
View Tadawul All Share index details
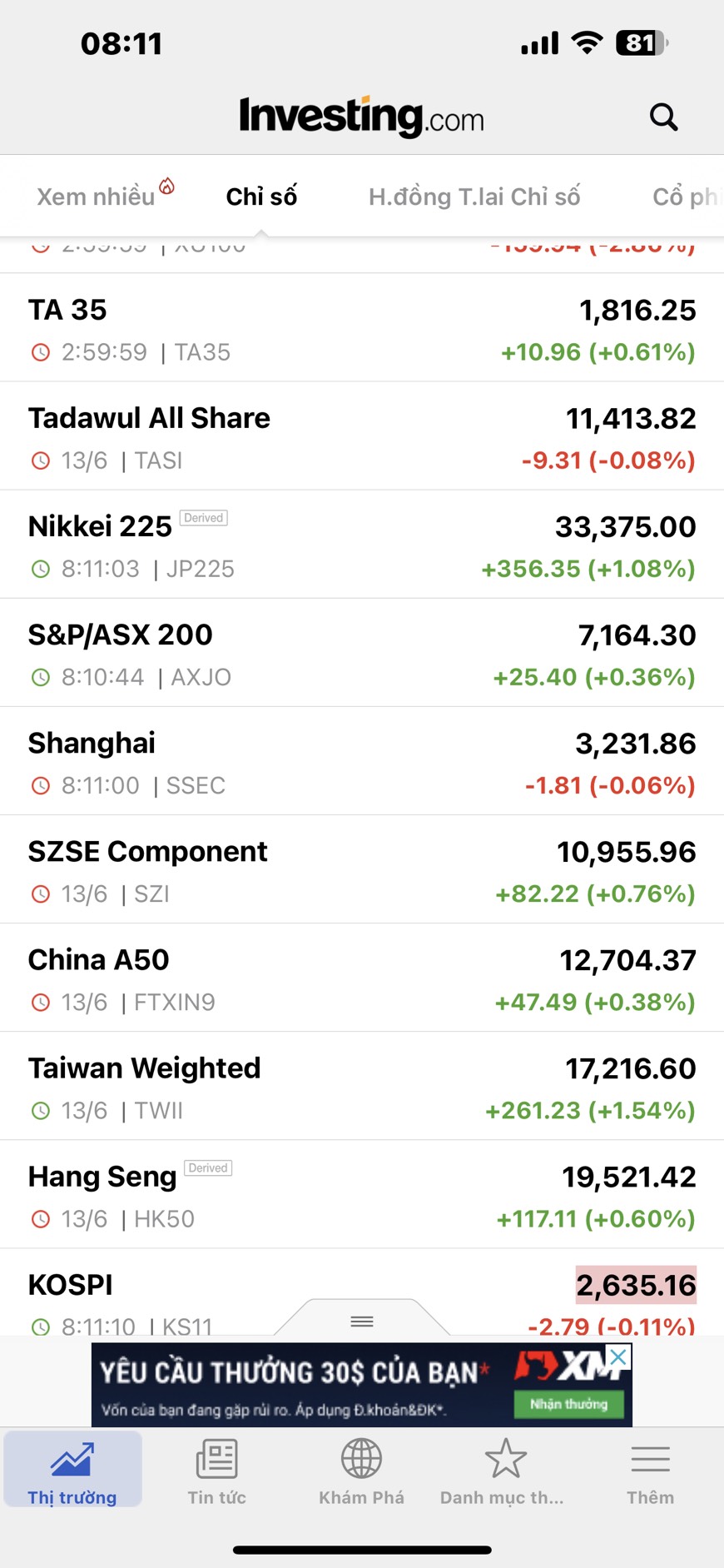(362, 437)
